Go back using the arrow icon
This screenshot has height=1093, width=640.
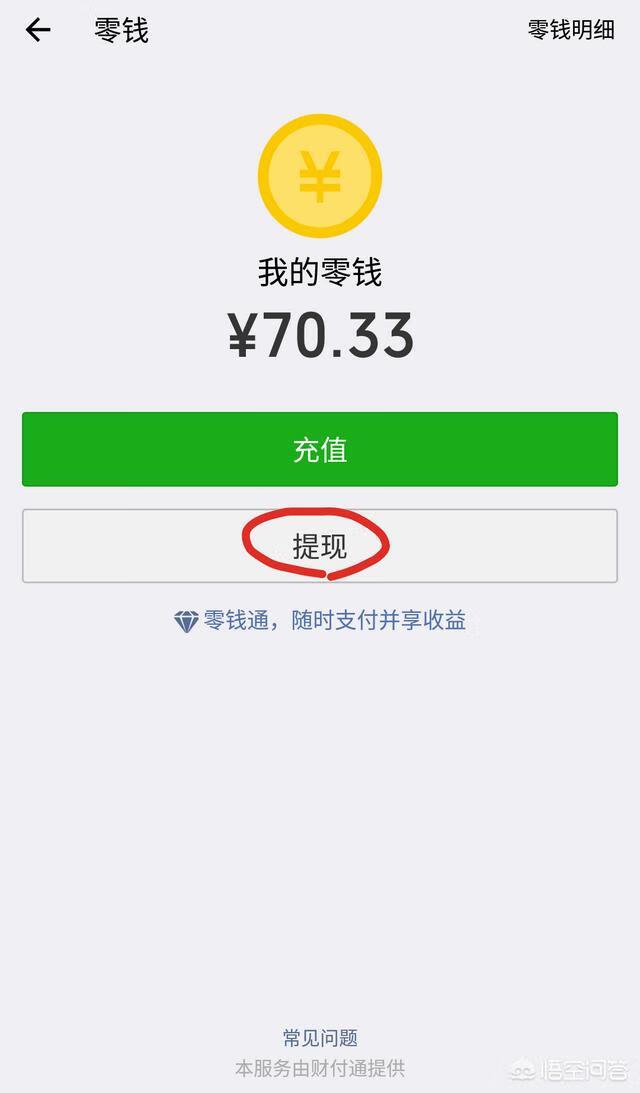(38, 30)
